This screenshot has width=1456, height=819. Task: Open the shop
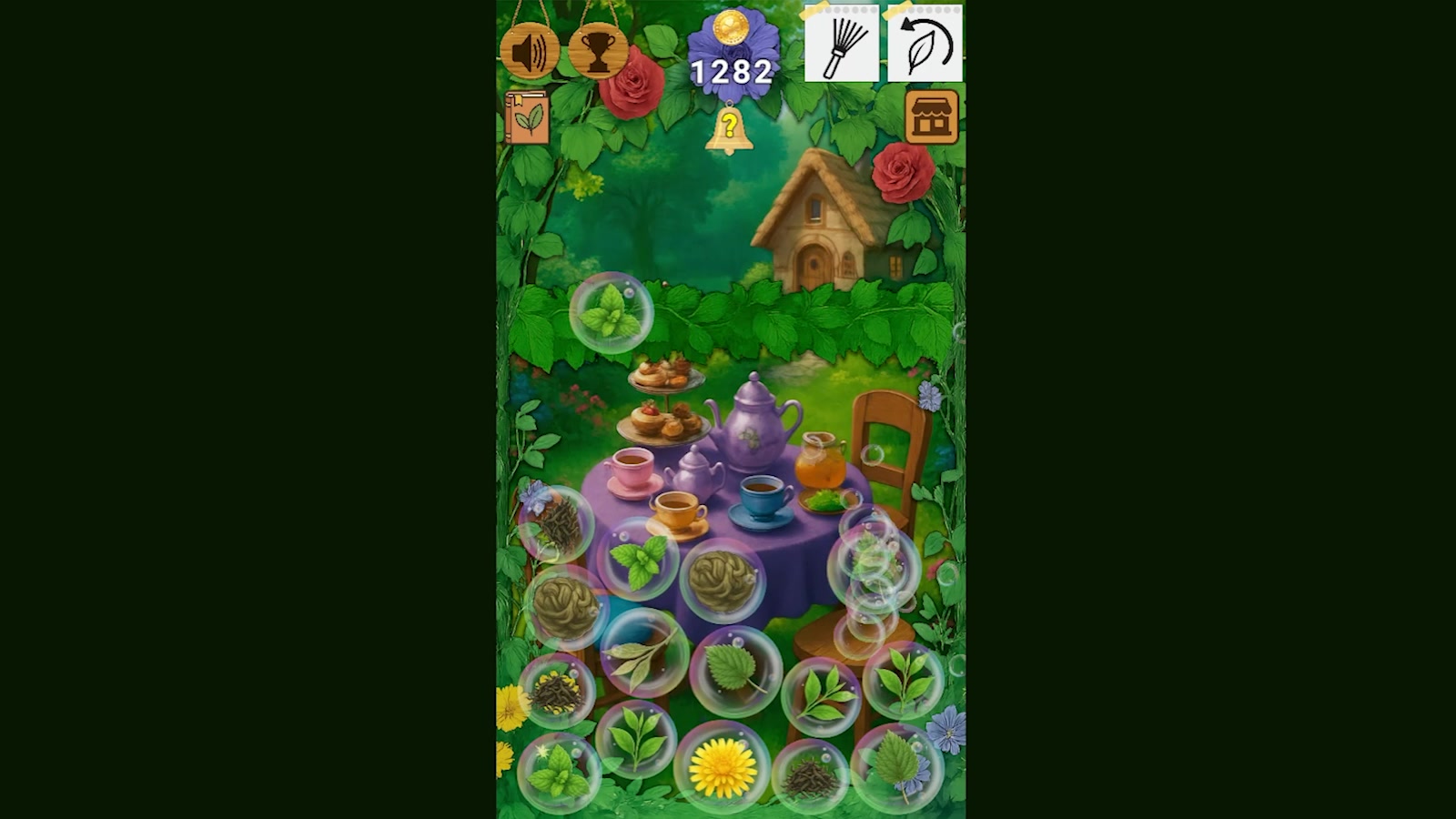click(931, 116)
